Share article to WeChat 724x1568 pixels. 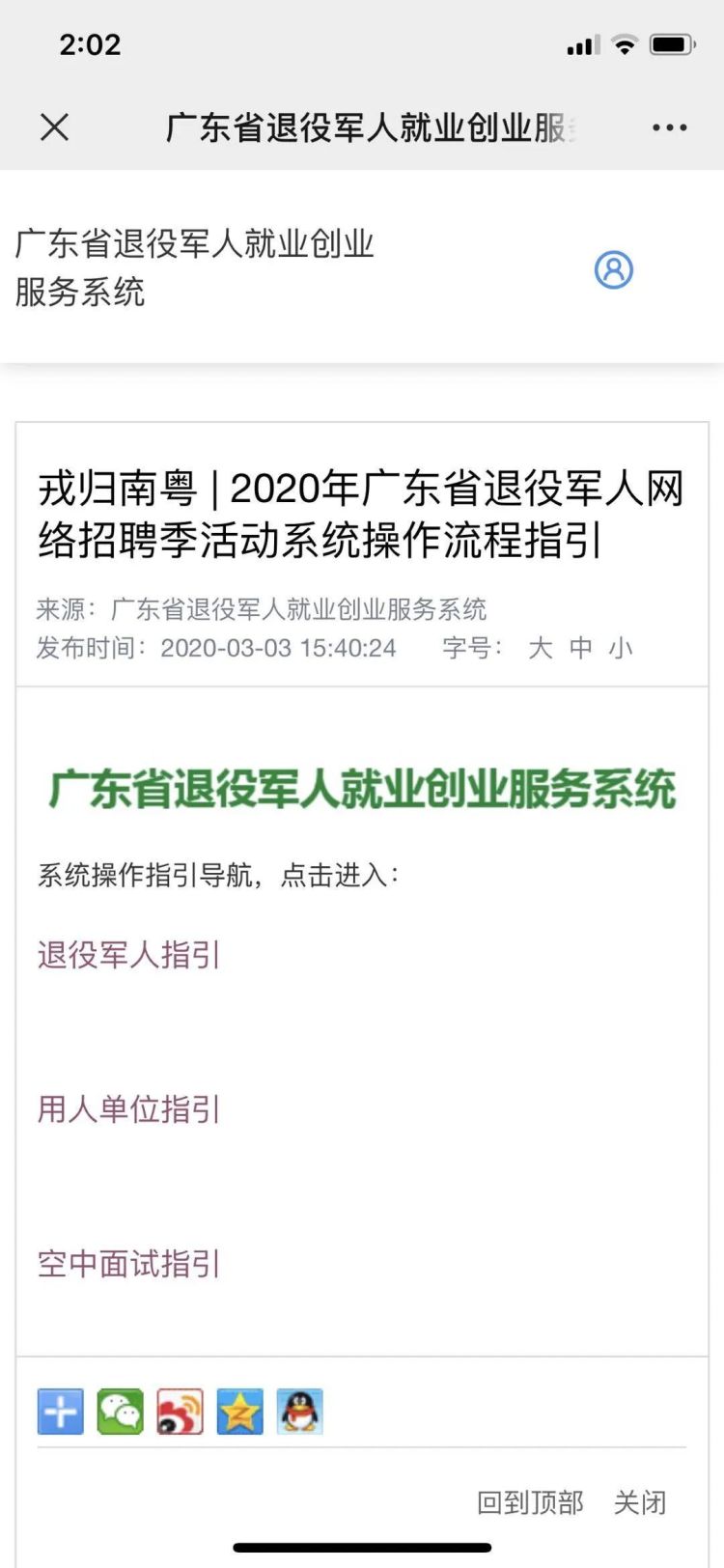point(121,1412)
